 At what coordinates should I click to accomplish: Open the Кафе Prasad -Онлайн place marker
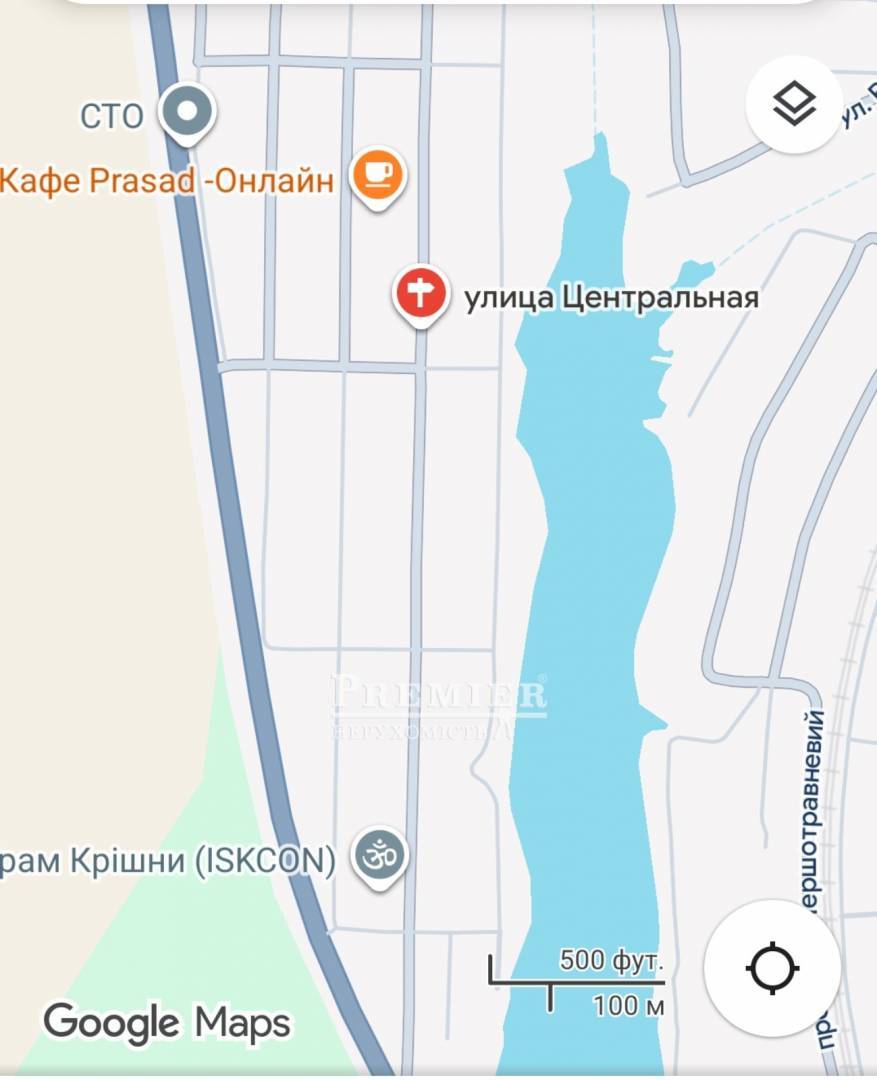point(378,176)
